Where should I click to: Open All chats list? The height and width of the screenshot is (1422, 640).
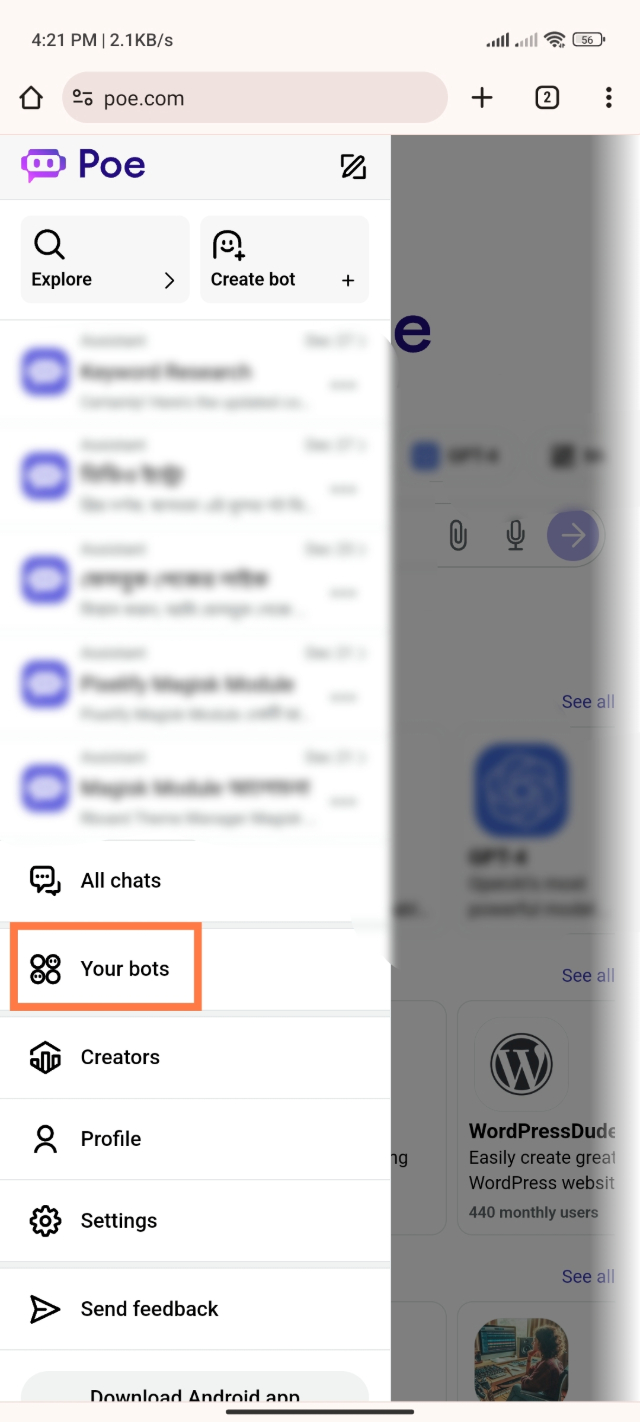point(120,880)
